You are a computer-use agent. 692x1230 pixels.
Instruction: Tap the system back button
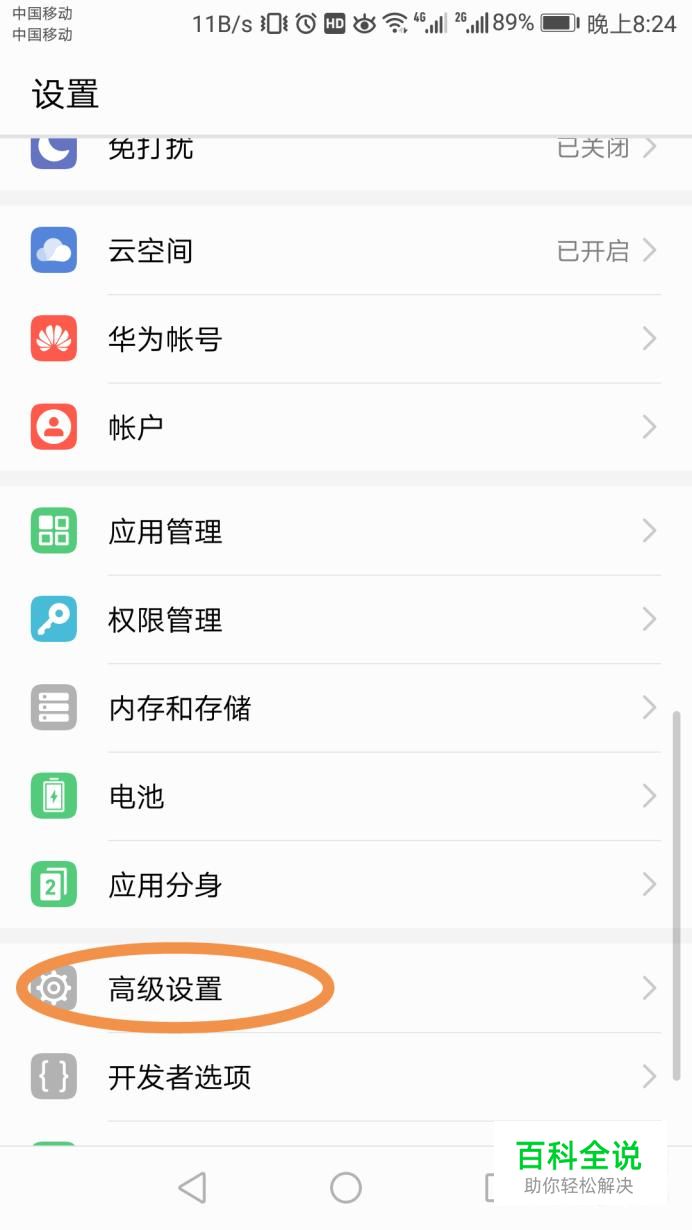(x=192, y=1187)
